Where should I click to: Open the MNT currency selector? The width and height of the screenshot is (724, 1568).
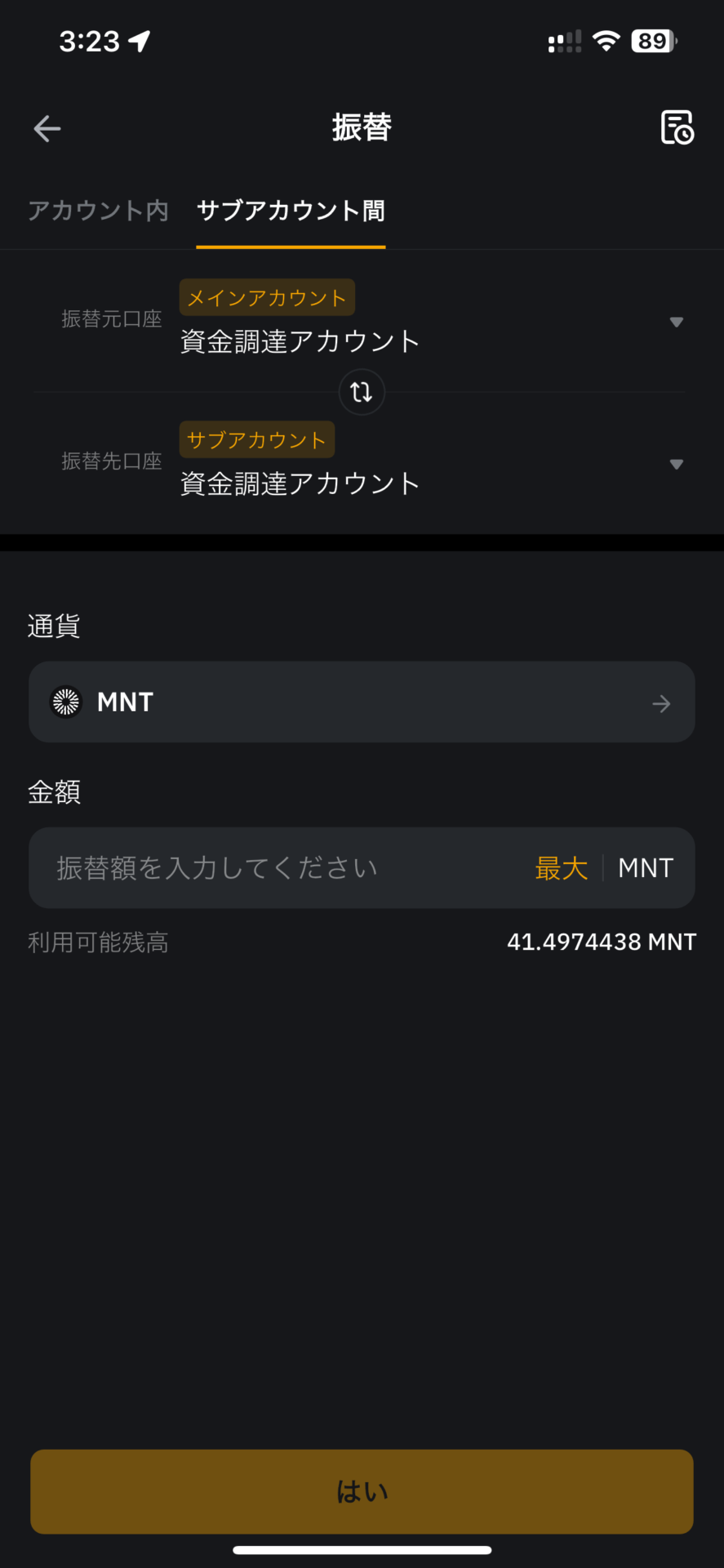362,702
